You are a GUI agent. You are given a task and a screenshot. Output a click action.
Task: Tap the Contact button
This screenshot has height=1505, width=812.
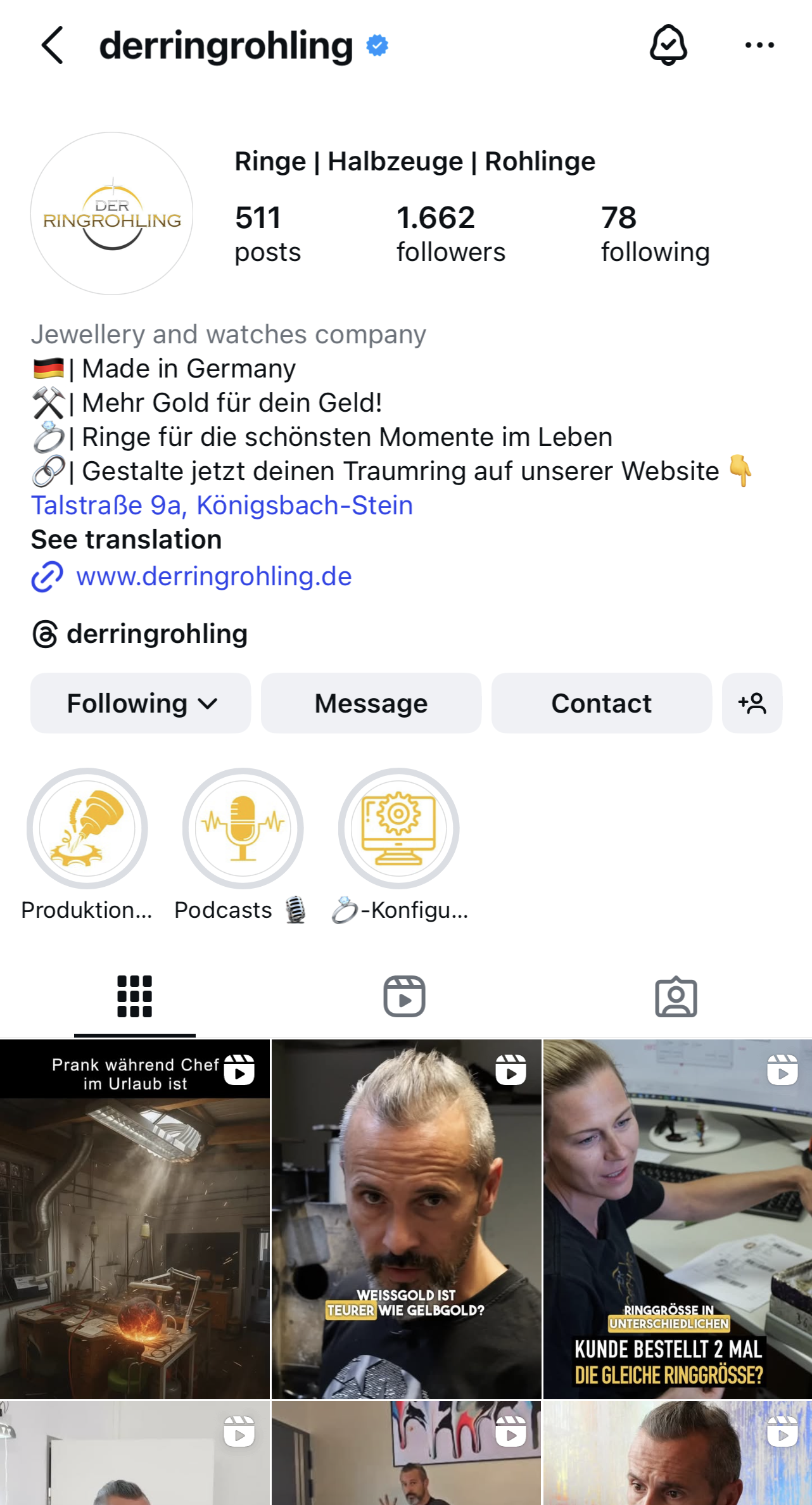tap(601, 703)
